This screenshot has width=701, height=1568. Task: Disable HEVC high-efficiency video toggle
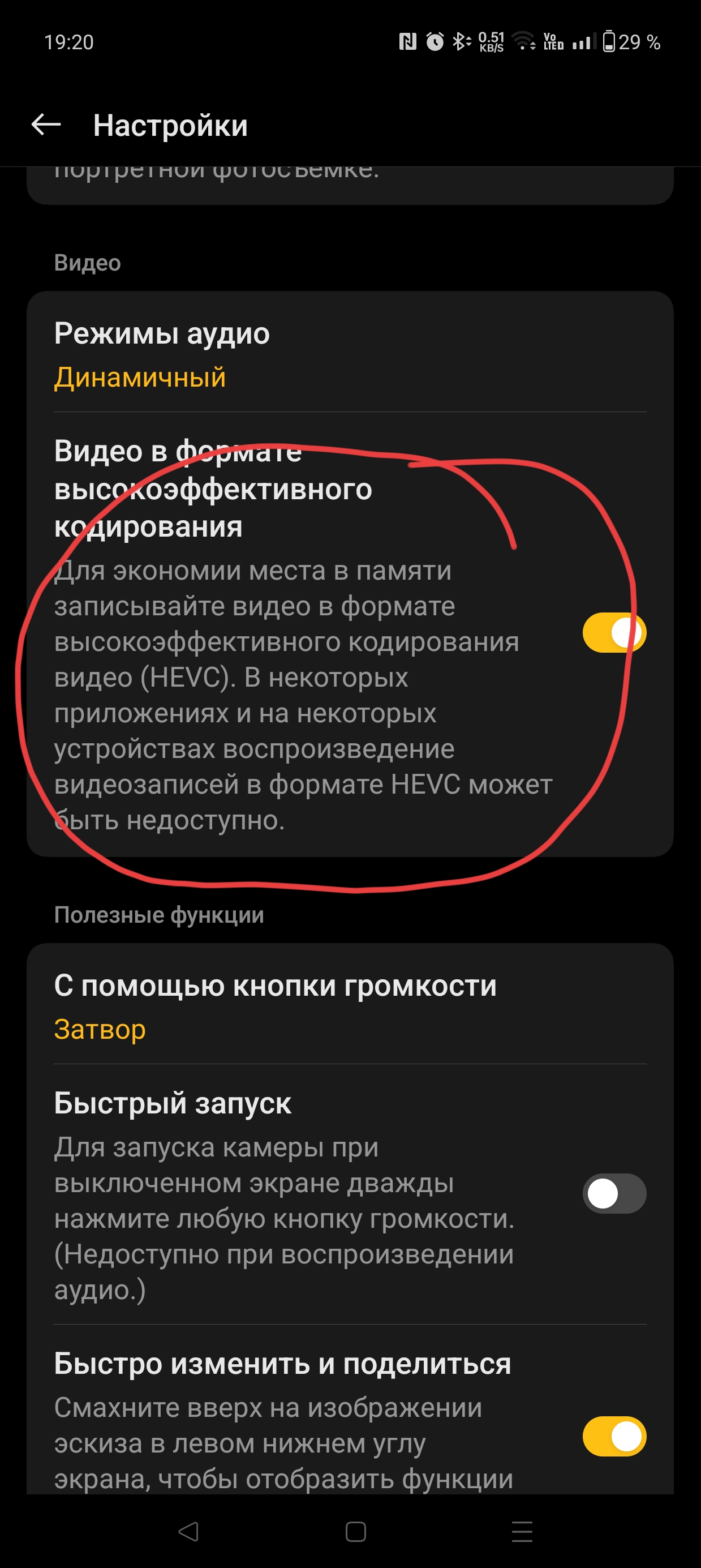(614, 633)
